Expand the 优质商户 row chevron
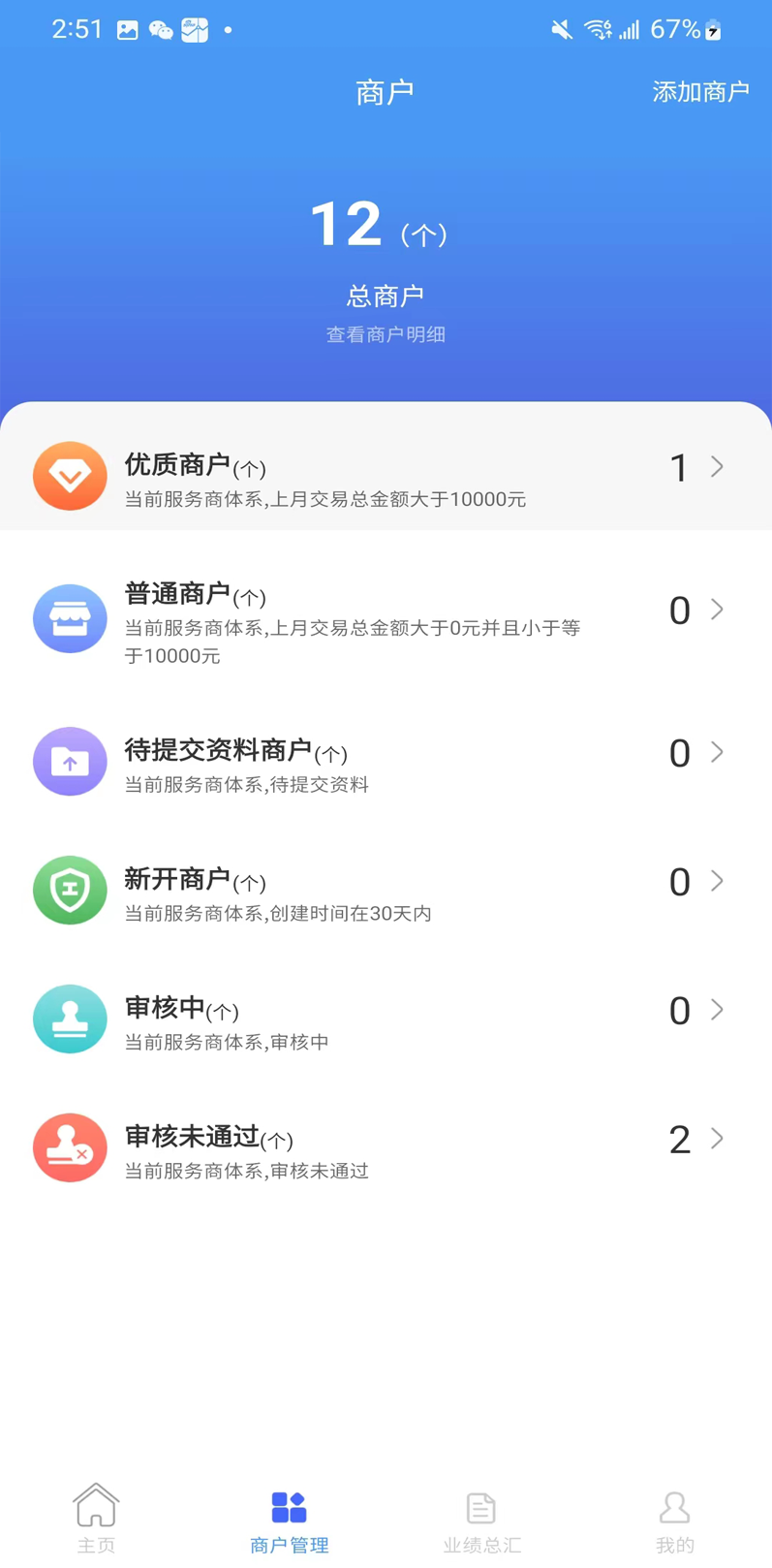This screenshot has height=1568, width=772. click(717, 467)
